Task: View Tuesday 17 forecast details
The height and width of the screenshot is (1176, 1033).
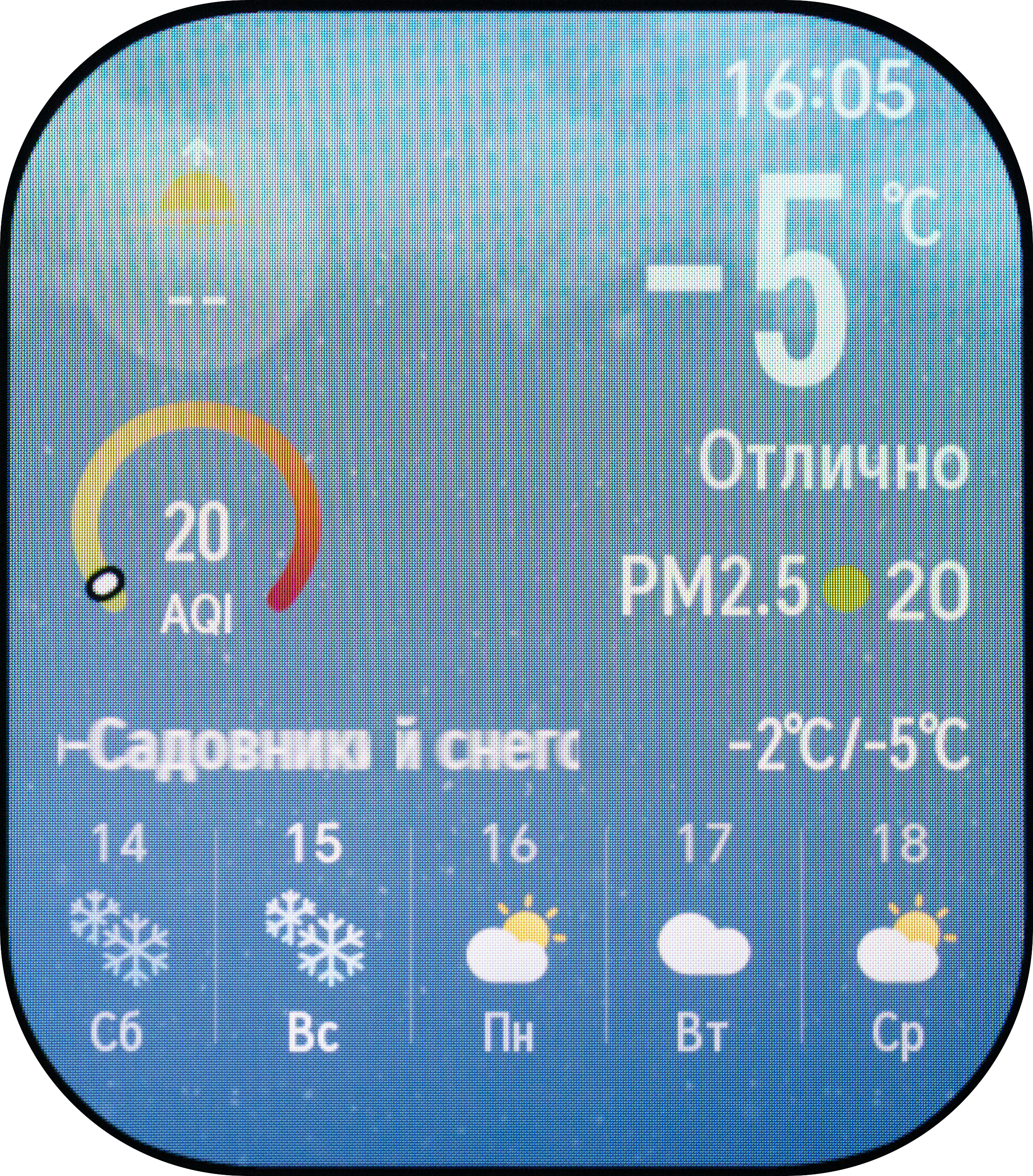Action: [x=704, y=942]
